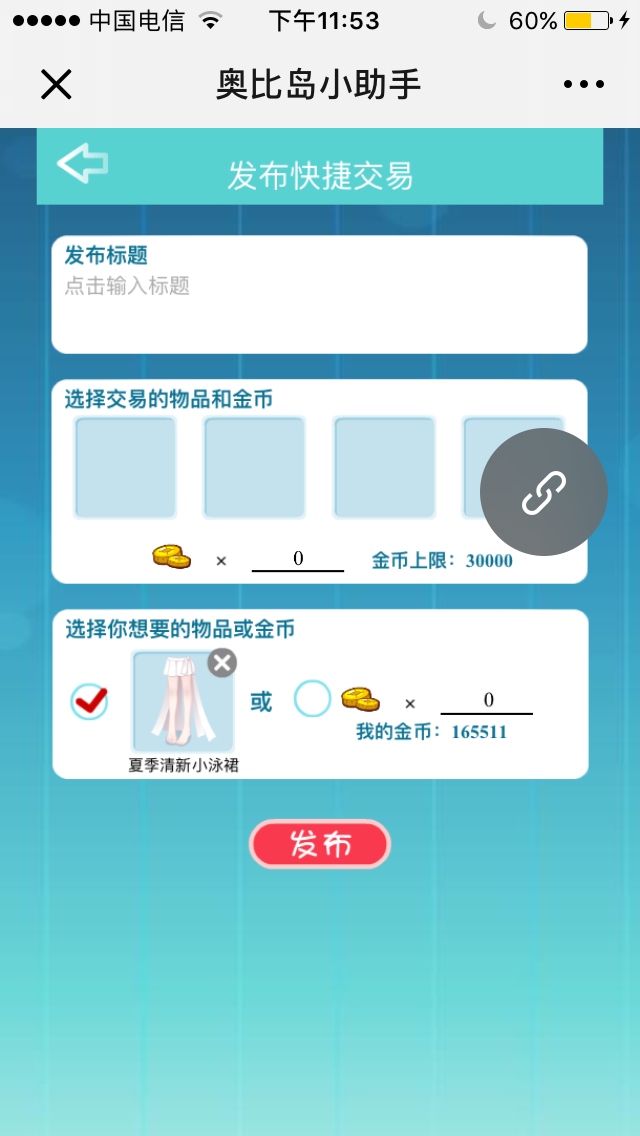This screenshot has height=1136, width=640.
Task: Open the three-dot more menu
Action: tap(584, 85)
